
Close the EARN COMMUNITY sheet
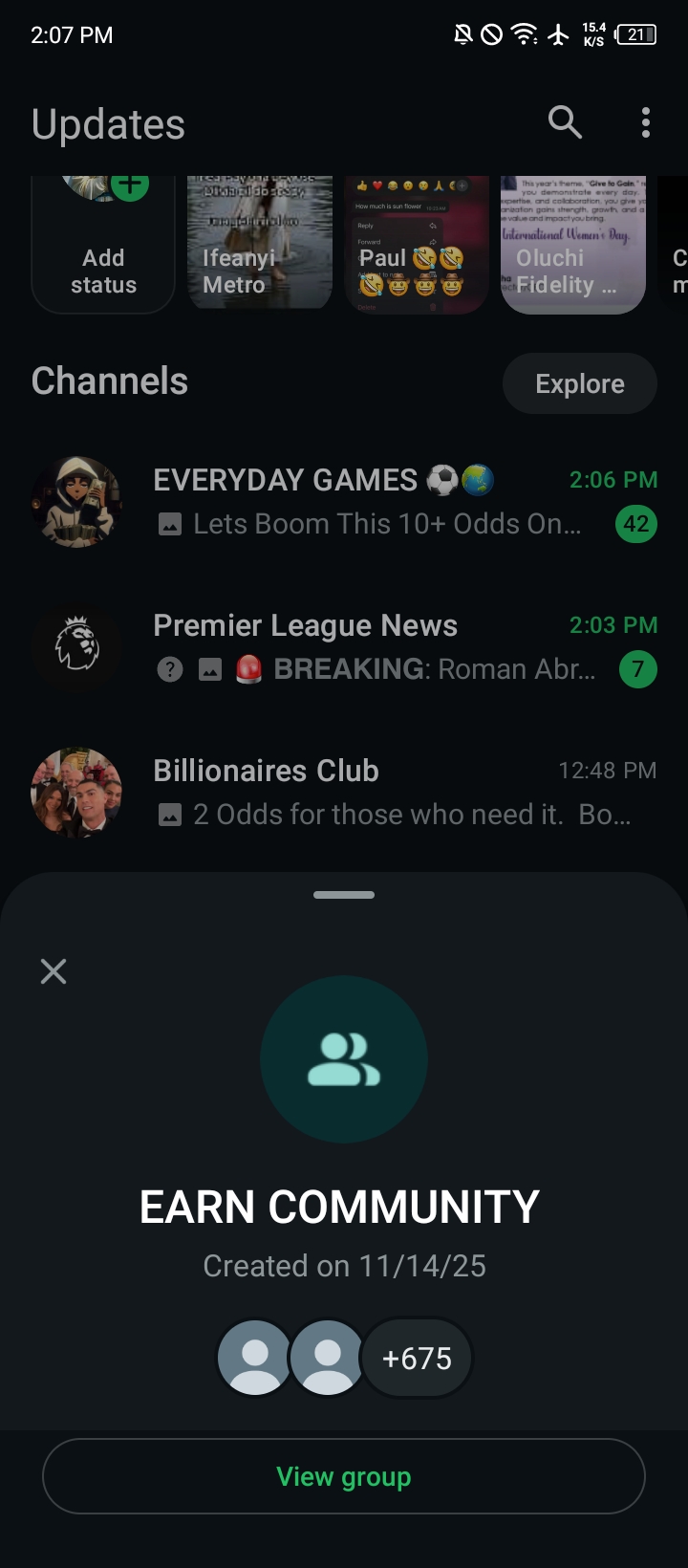[54, 971]
